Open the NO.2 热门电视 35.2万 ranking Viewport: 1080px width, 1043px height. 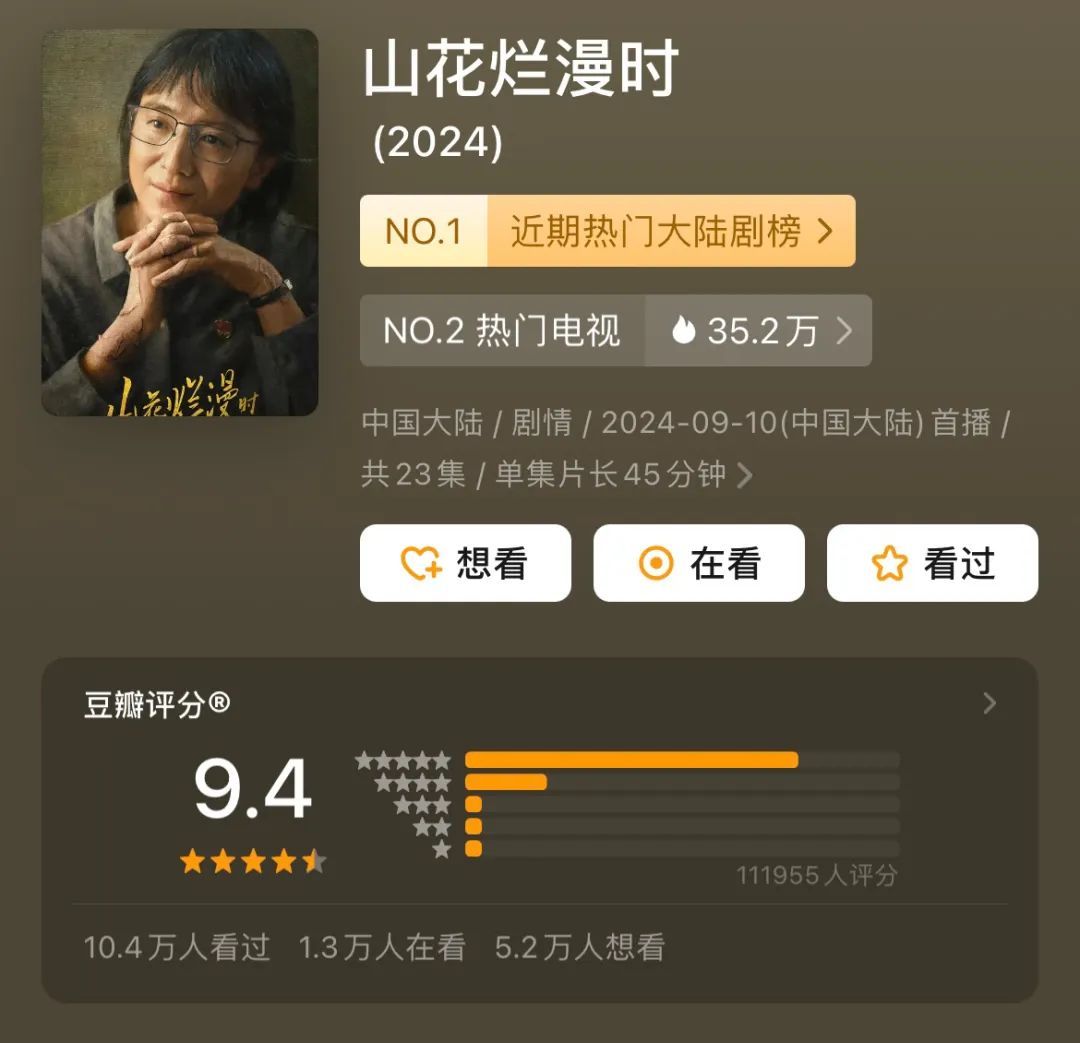(x=615, y=330)
